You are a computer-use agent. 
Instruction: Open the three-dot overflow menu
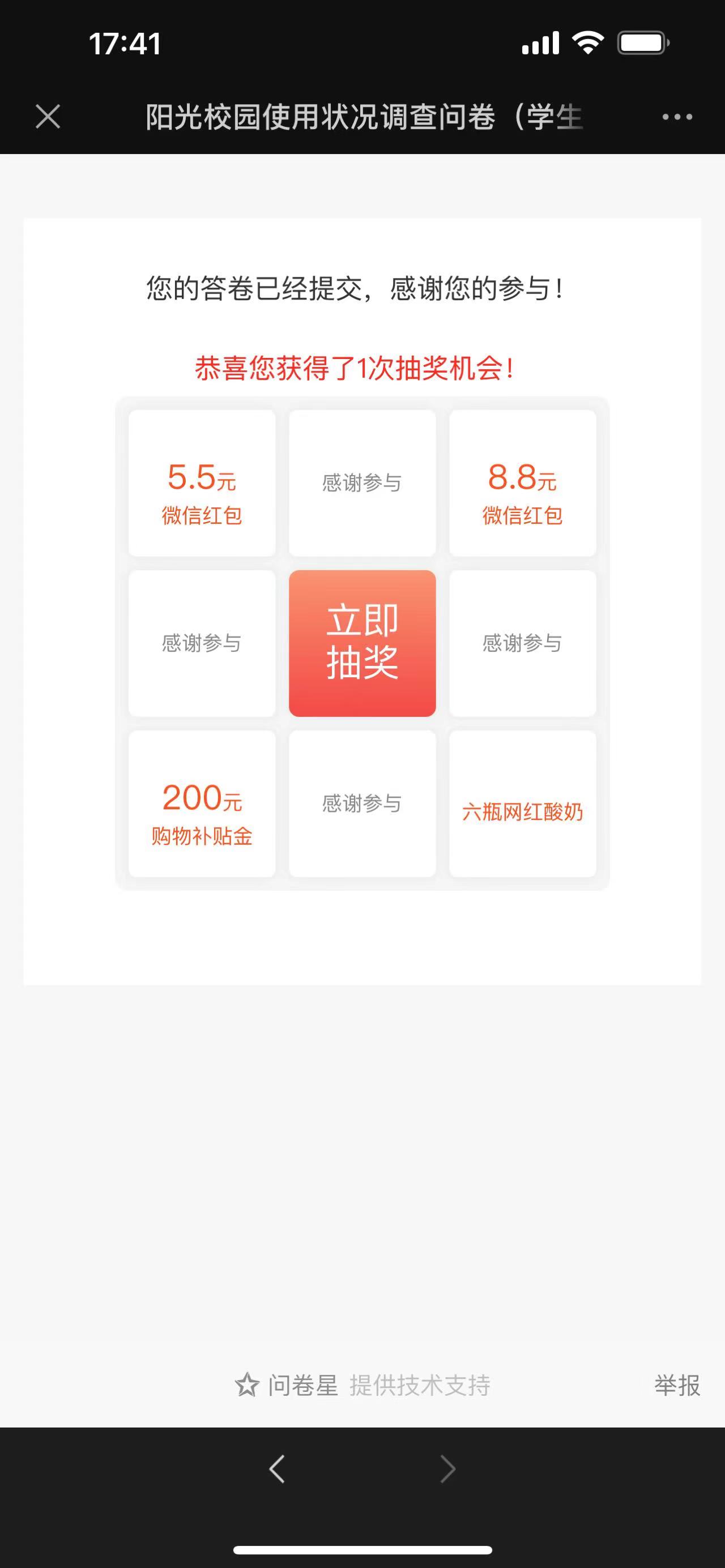(x=677, y=116)
